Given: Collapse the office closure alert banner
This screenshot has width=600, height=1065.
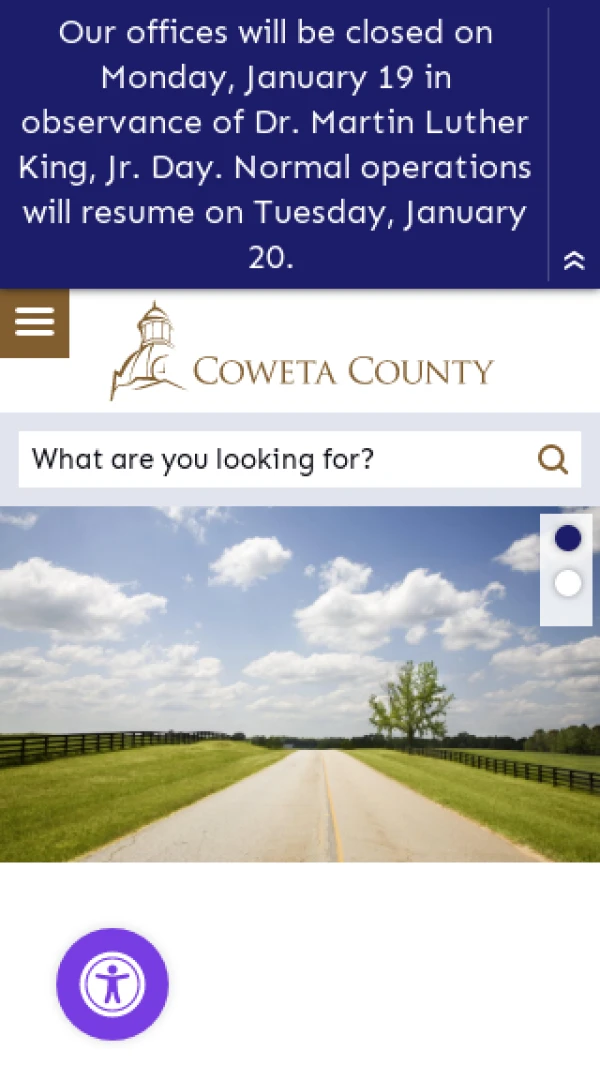Looking at the screenshot, I should click(574, 261).
